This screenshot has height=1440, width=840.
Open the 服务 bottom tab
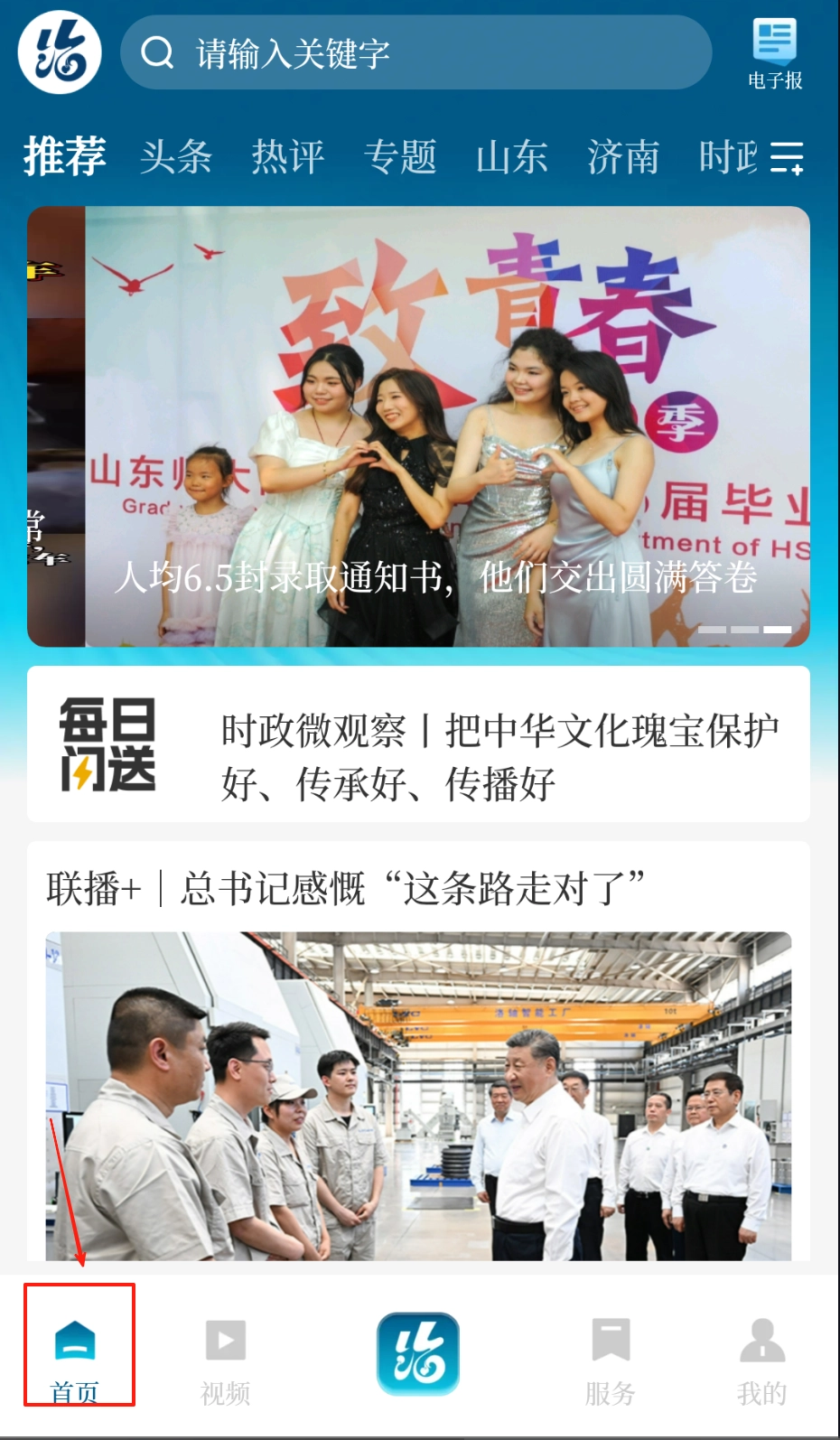611,1355
